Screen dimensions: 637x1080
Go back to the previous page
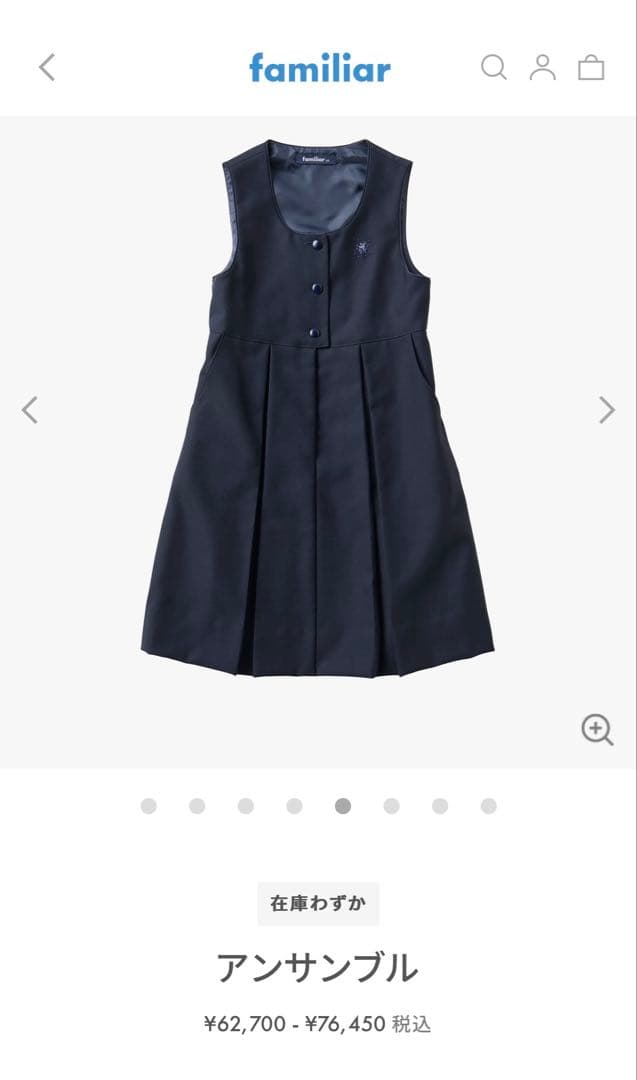[x=47, y=67]
